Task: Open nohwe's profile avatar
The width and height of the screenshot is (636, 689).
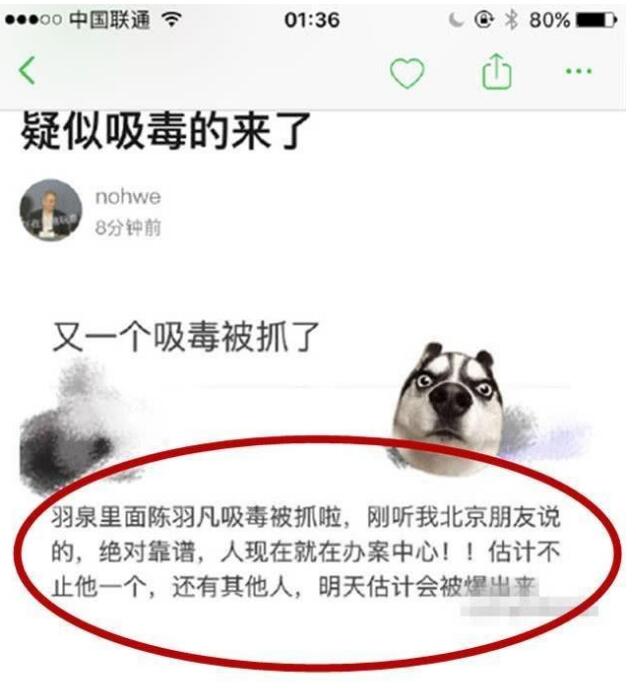Action: (x=51, y=210)
